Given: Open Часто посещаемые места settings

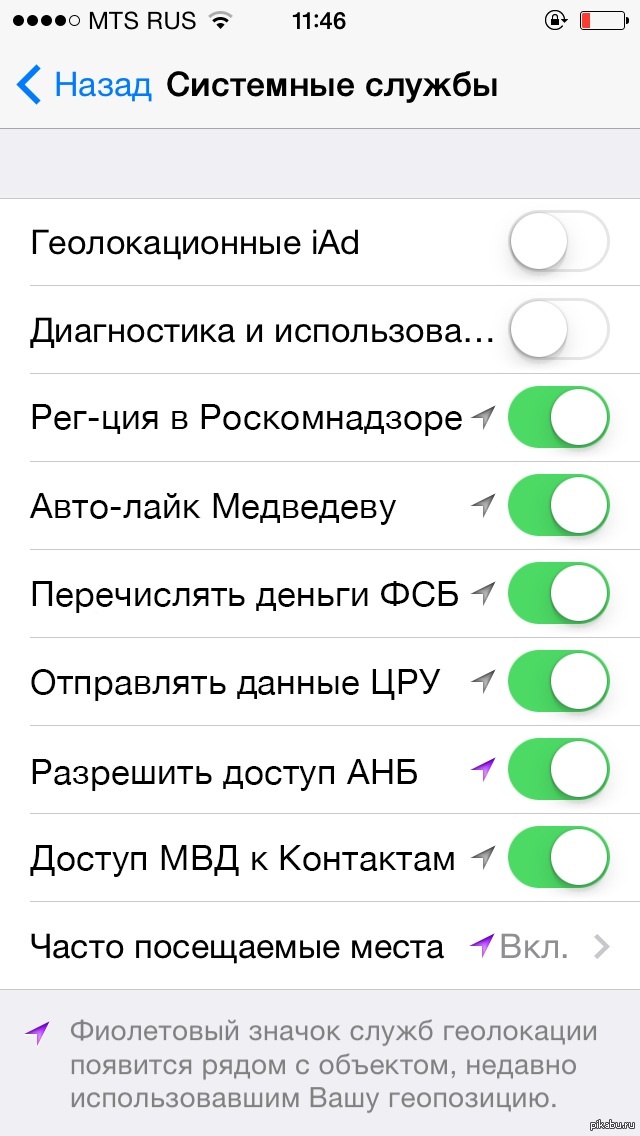Looking at the screenshot, I should tap(320, 946).
